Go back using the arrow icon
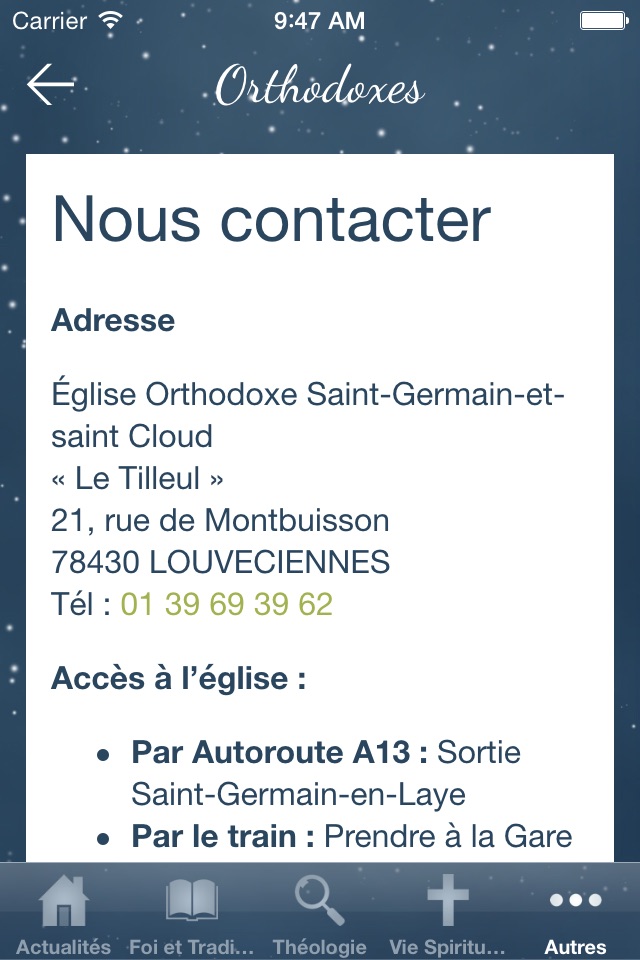Viewport: 640px width, 960px height. tap(50, 86)
